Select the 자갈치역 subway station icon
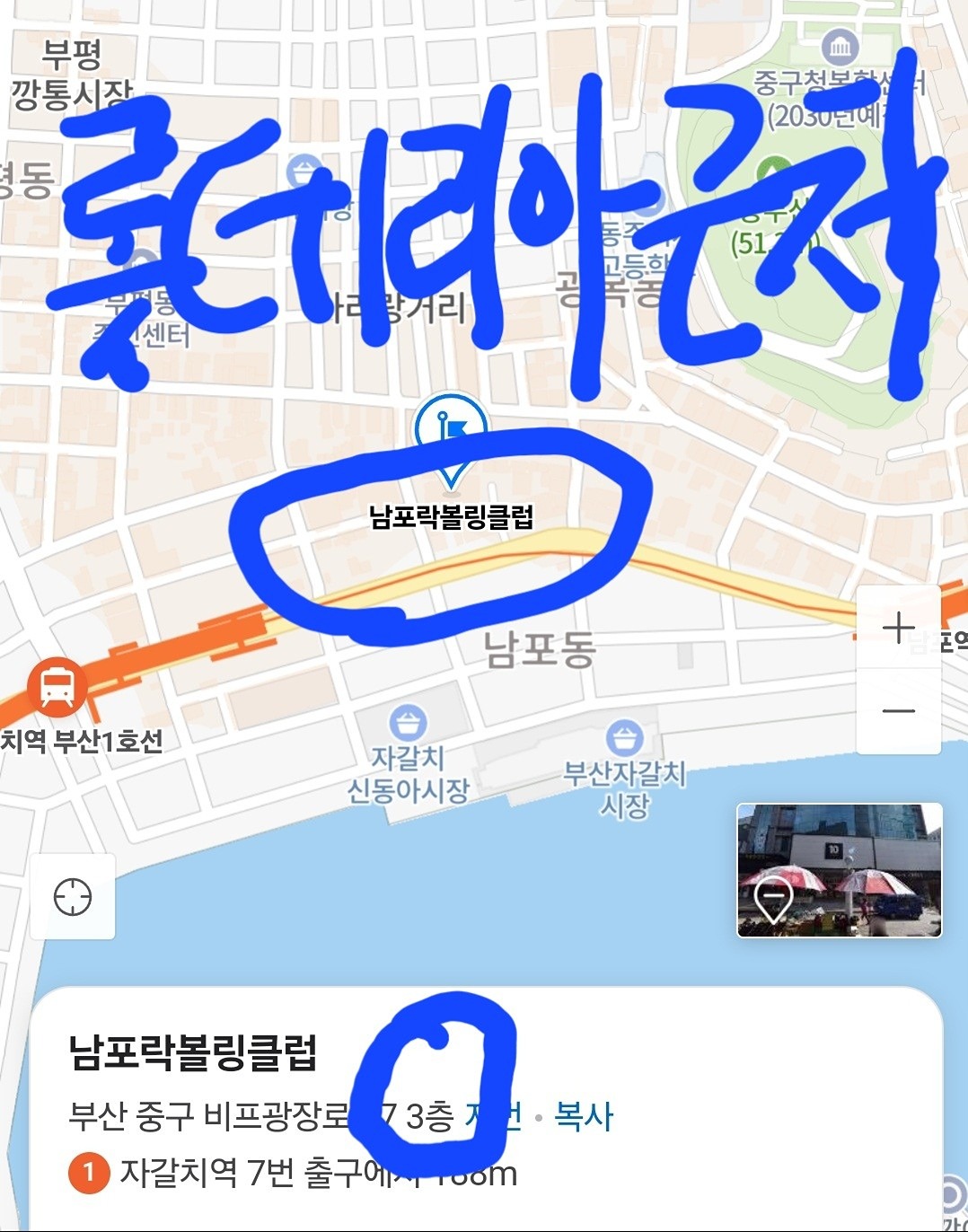This screenshot has height=1232, width=968. tap(56, 688)
